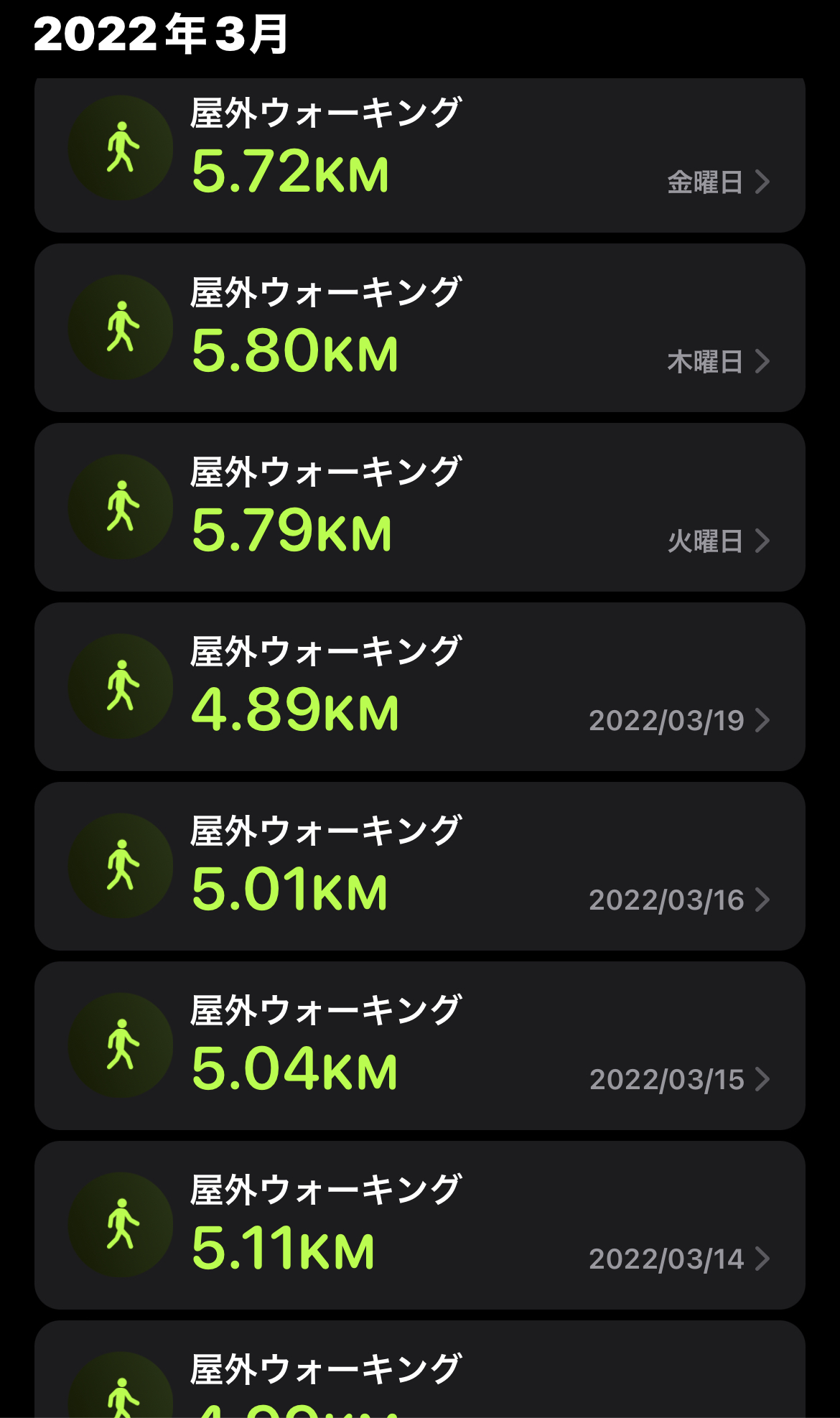Screen dimensions: 840x1418
Task: View the 5.80KM walk from 木曜日
Action: [x=420, y=328]
